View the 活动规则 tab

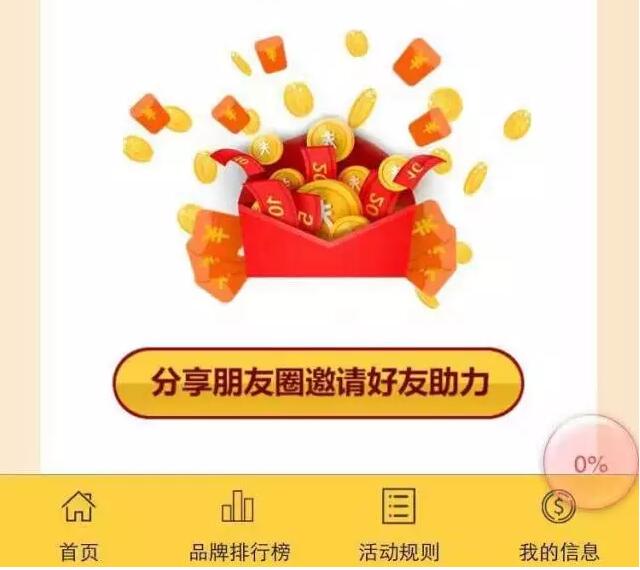[x=399, y=524]
